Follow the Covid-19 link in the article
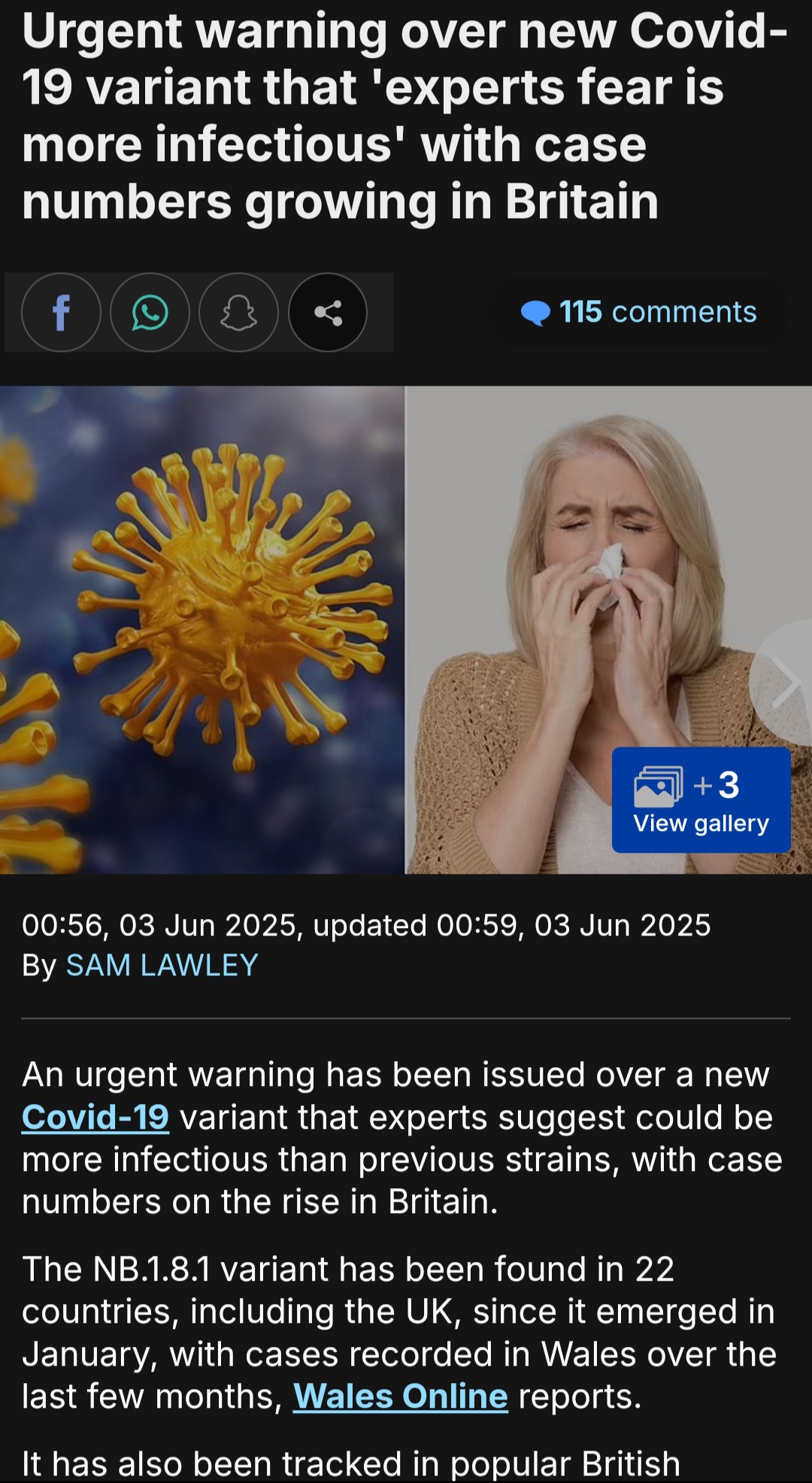Viewport: 812px width, 1483px height. point(95,1118)
